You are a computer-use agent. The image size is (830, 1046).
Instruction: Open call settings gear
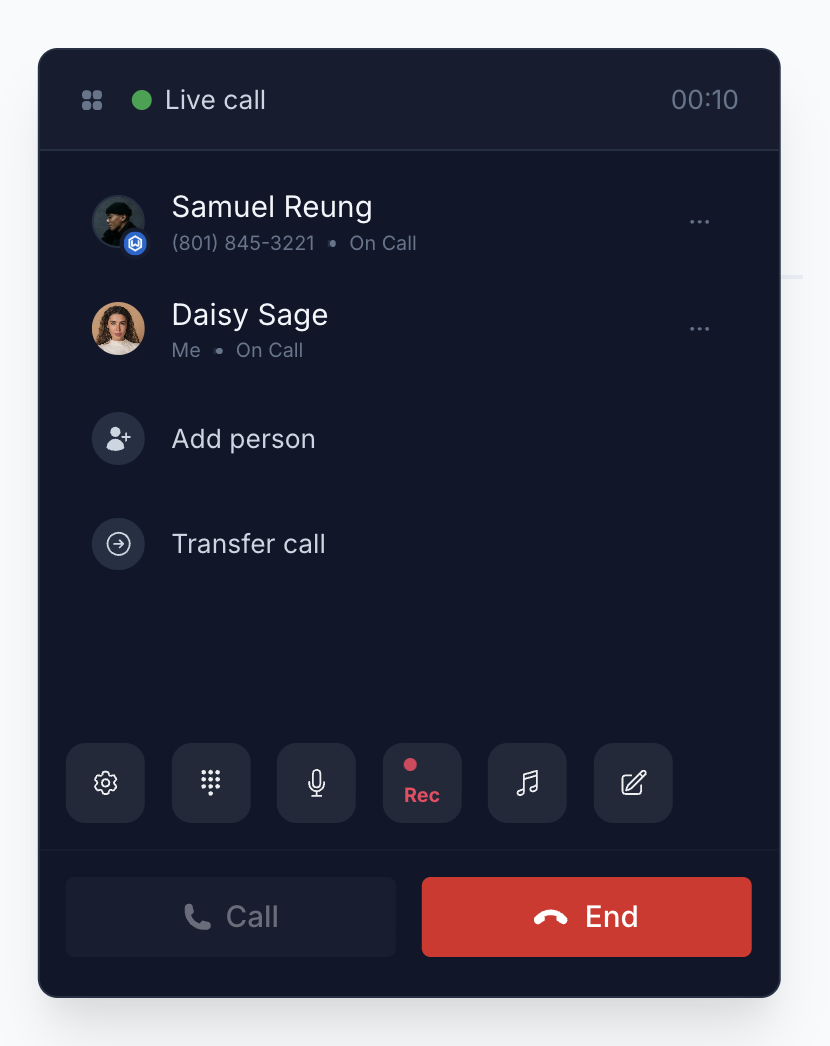click(106, 783)
